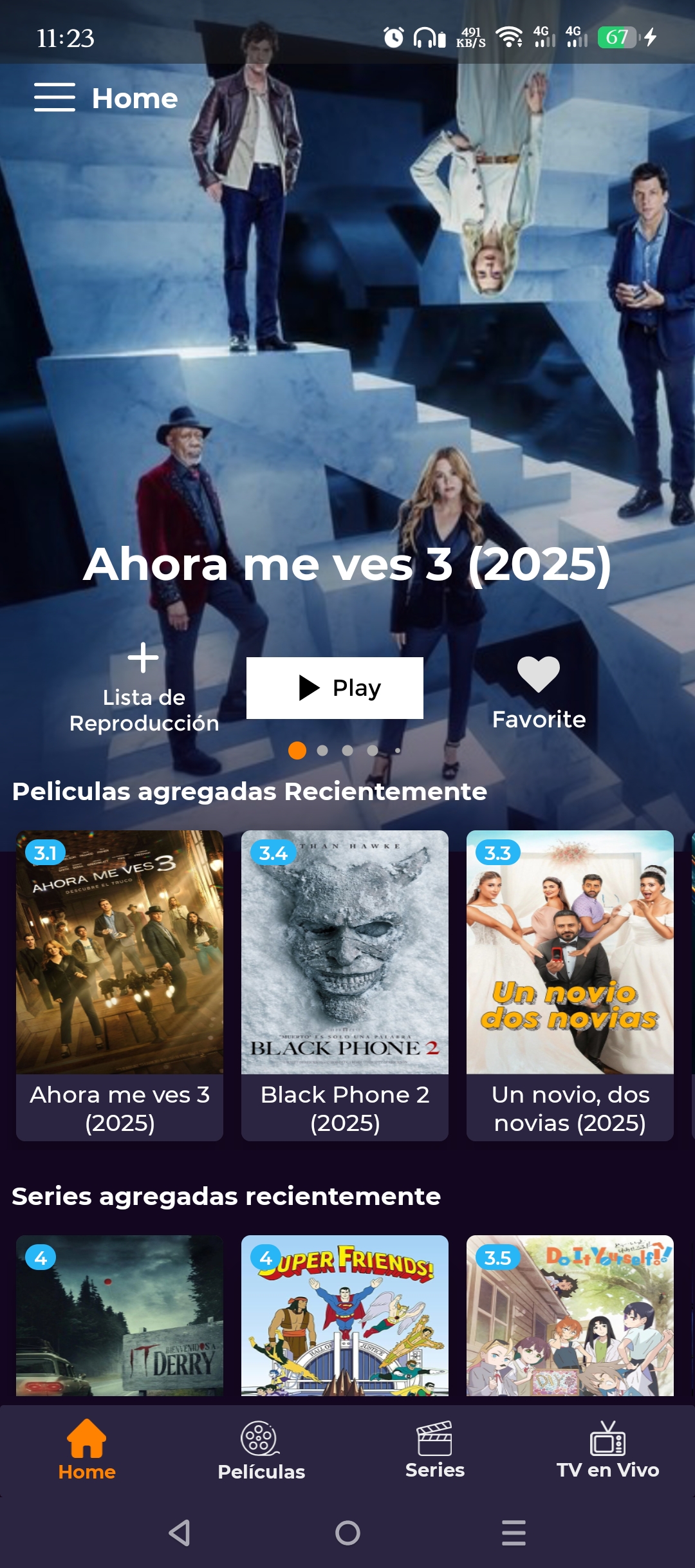The image size is (695, 1568).
Task: Open Un novio, dos novias (2025)
Action: point(570,985)
